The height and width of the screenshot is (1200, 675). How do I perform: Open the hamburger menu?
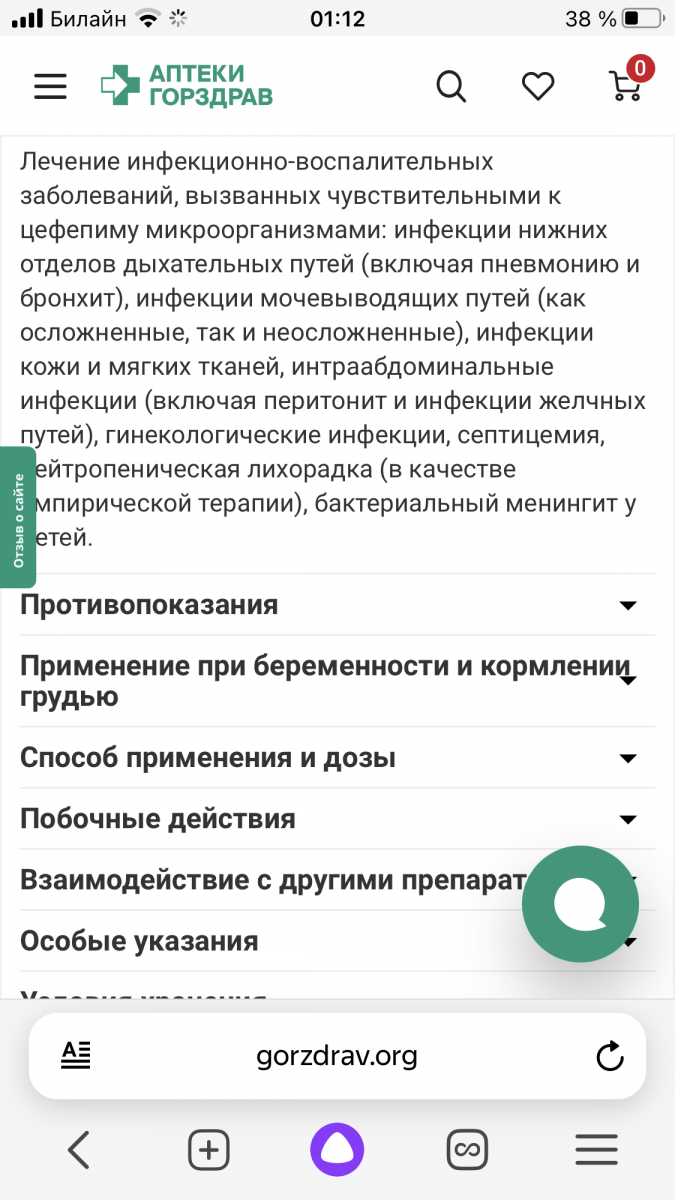tap(50, 86)
